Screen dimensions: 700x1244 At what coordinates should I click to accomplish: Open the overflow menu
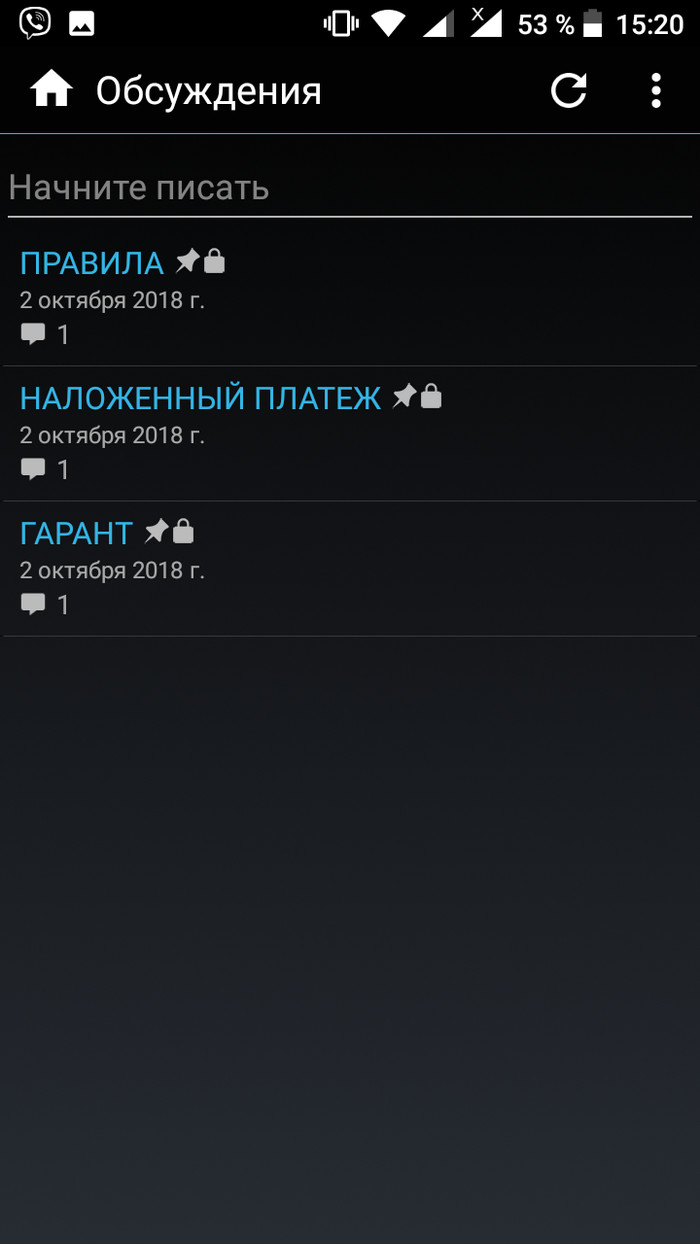pos(656,91)
